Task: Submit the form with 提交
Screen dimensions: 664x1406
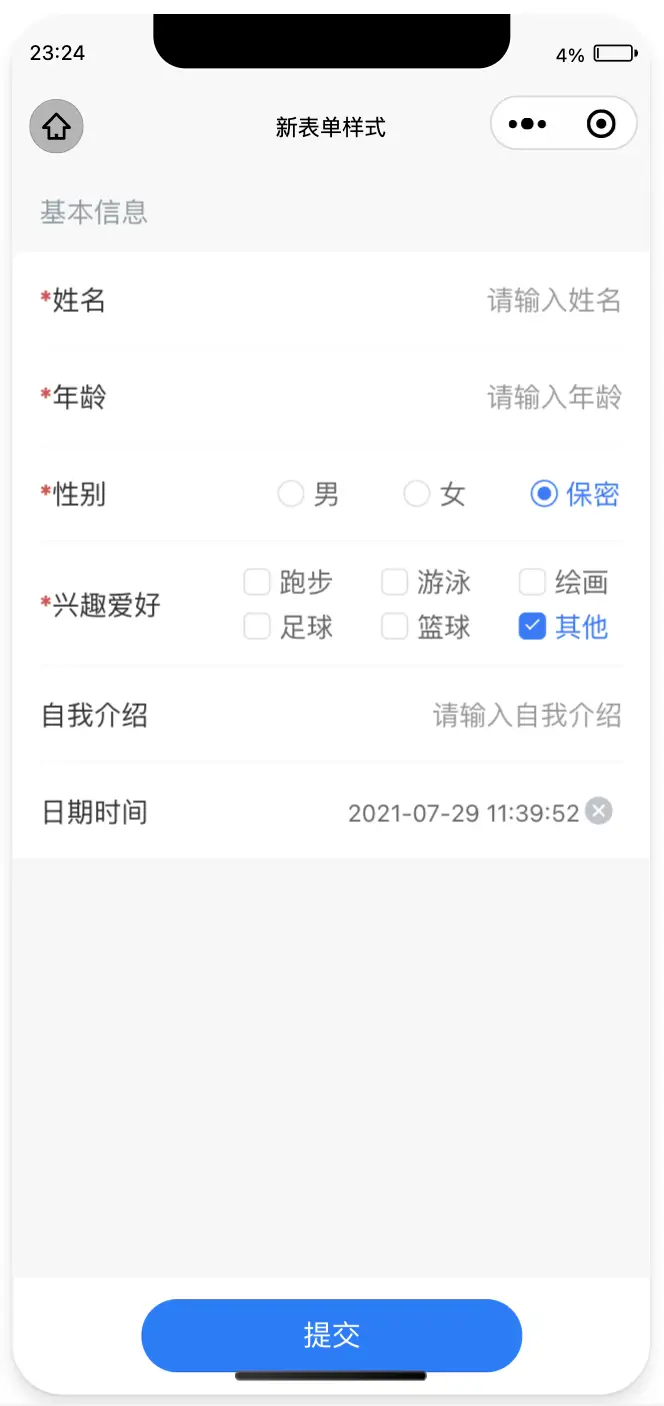Action: click(332, 1335)
